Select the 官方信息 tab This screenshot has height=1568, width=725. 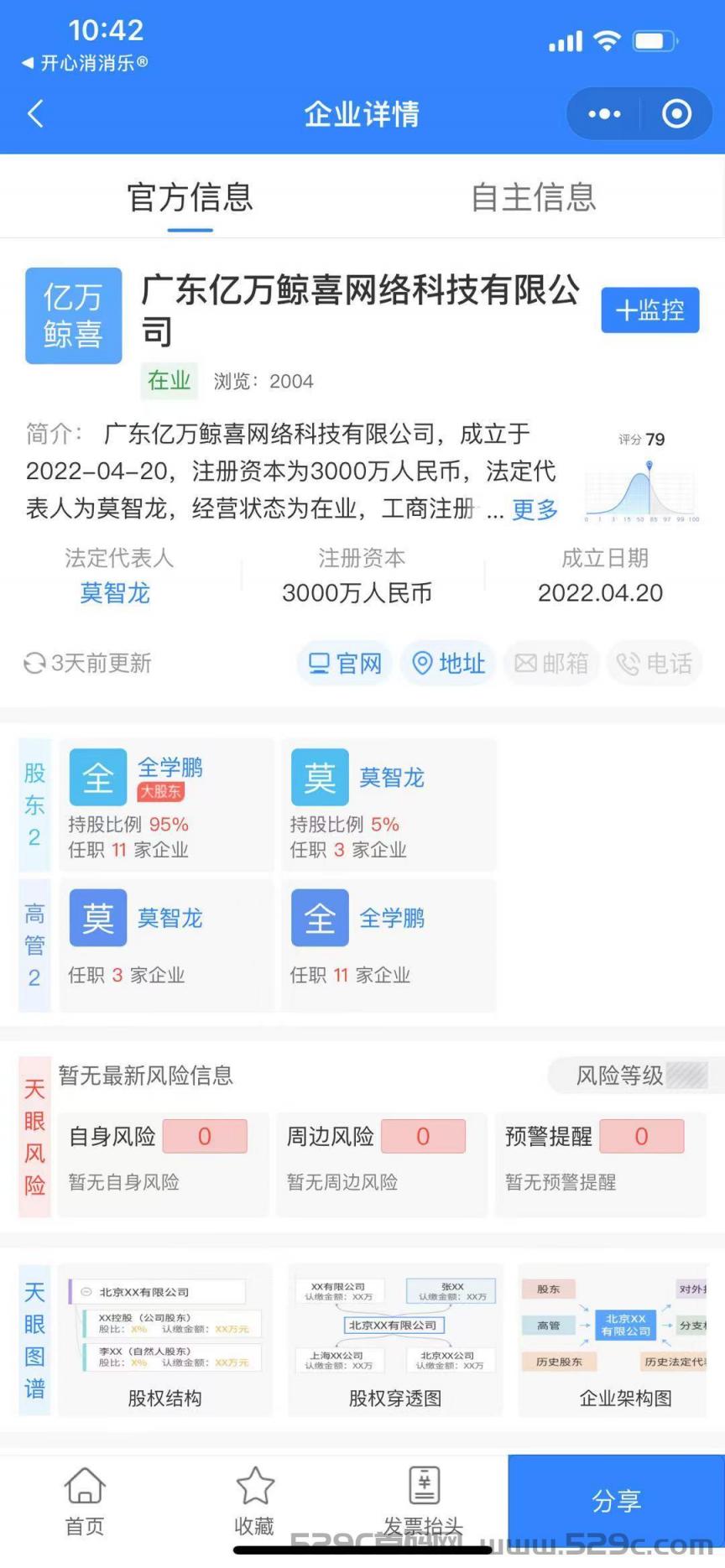190,198
